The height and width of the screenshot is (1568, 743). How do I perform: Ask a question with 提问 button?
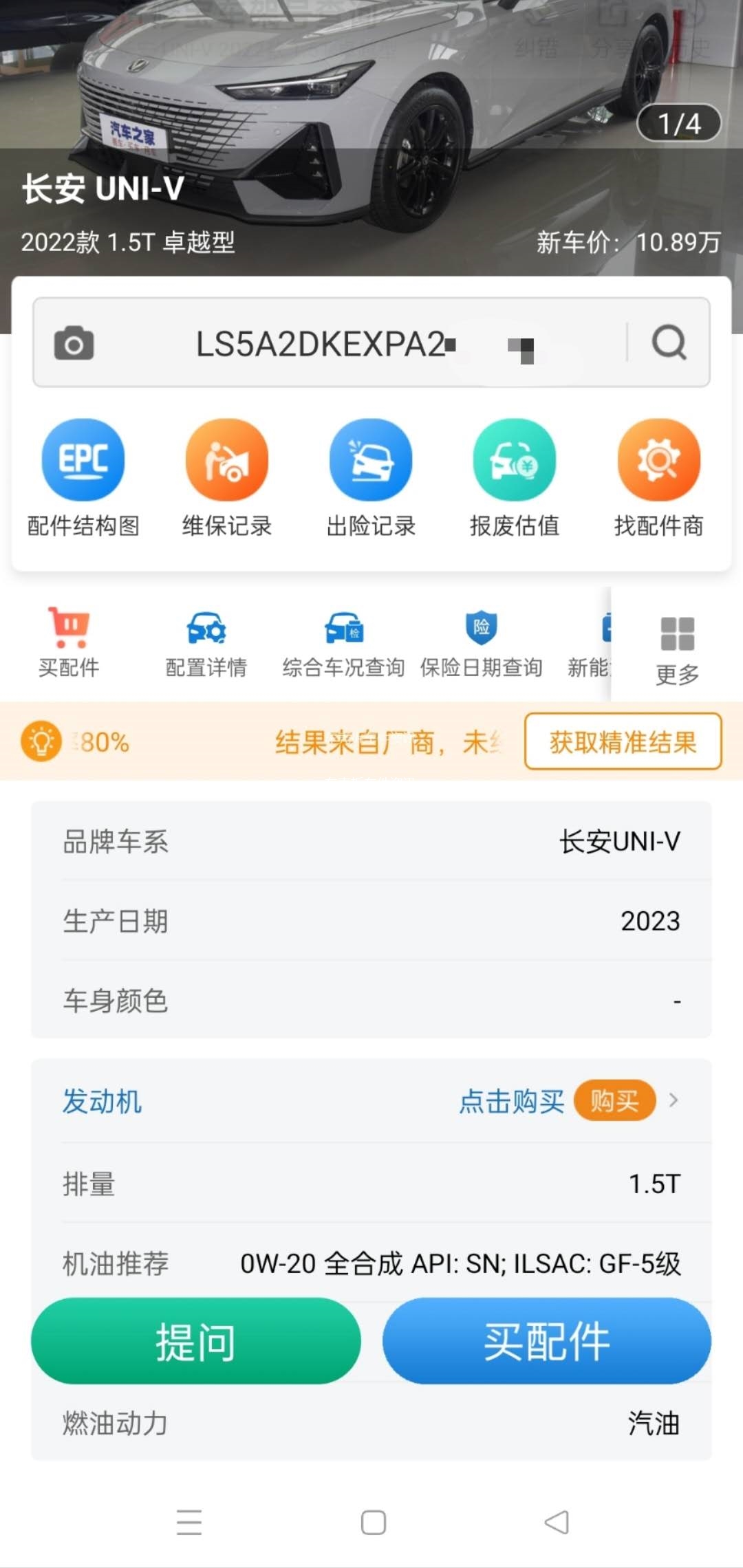pos(196,1341)
